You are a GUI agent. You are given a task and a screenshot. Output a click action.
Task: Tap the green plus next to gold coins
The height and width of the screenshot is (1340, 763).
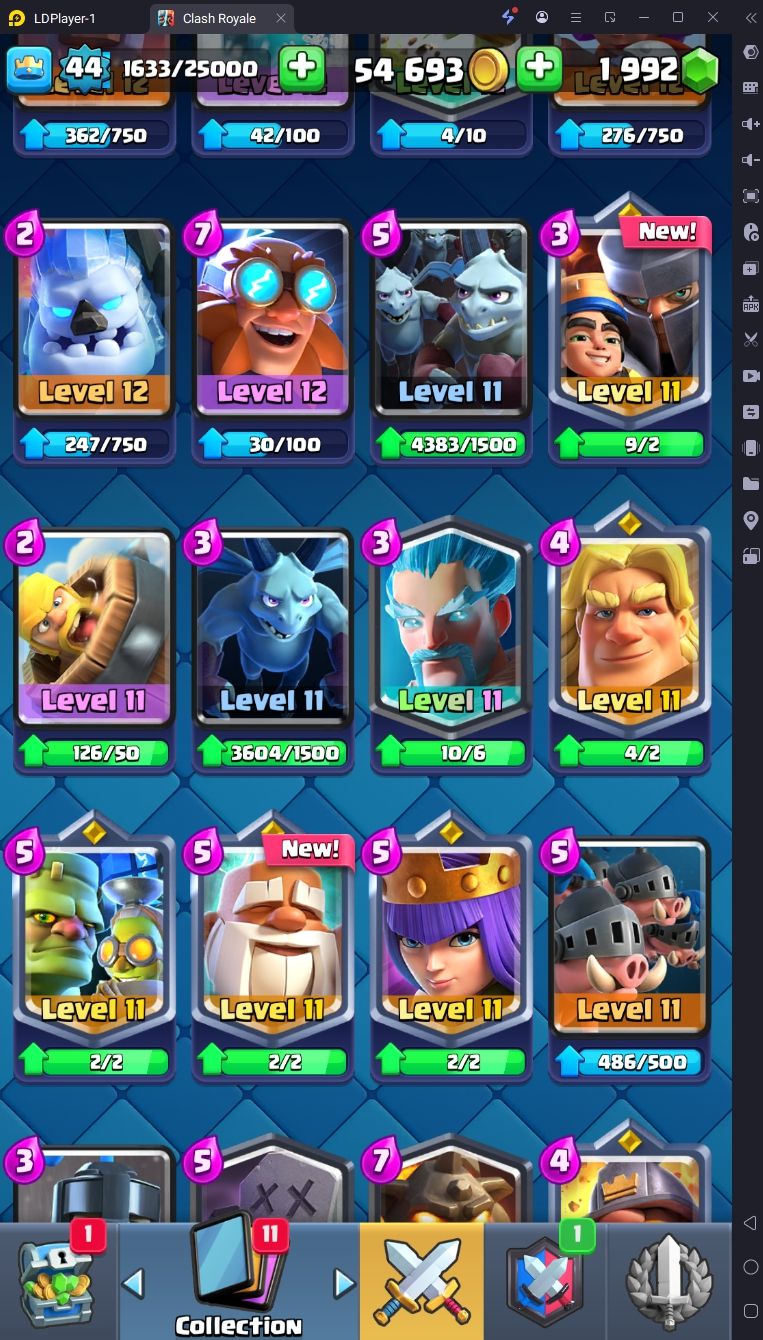coord(539,68)
